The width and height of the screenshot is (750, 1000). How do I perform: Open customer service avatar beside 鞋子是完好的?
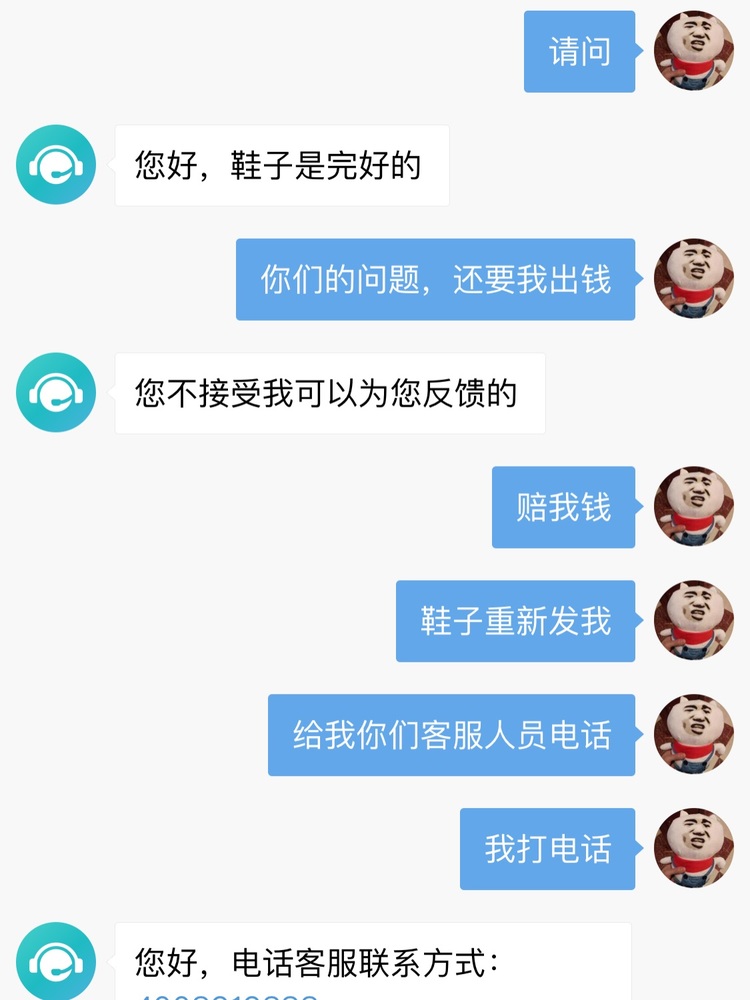[56, 165]
